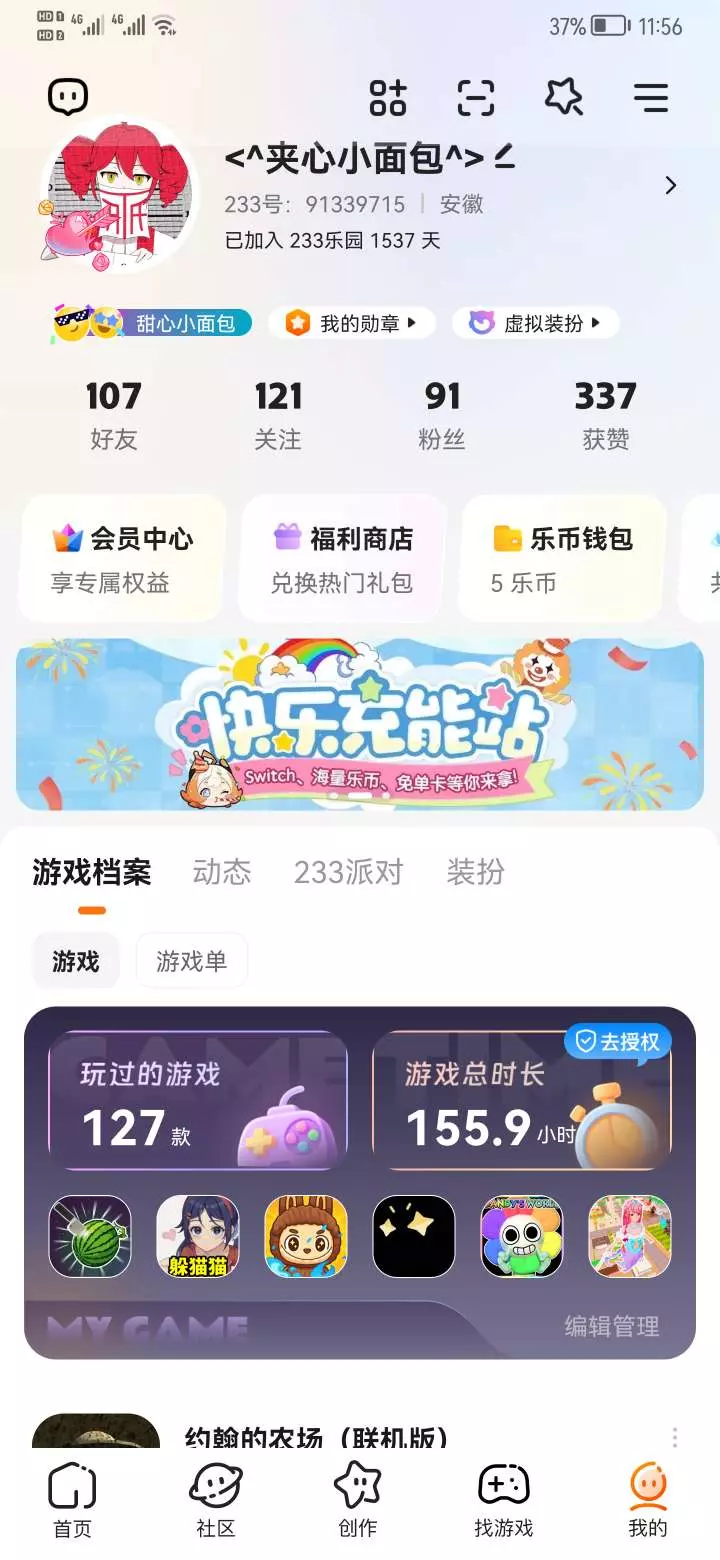Open 福利商店 welfare shop
Screen dimensions: 720x1560
[x=342, y=558]
